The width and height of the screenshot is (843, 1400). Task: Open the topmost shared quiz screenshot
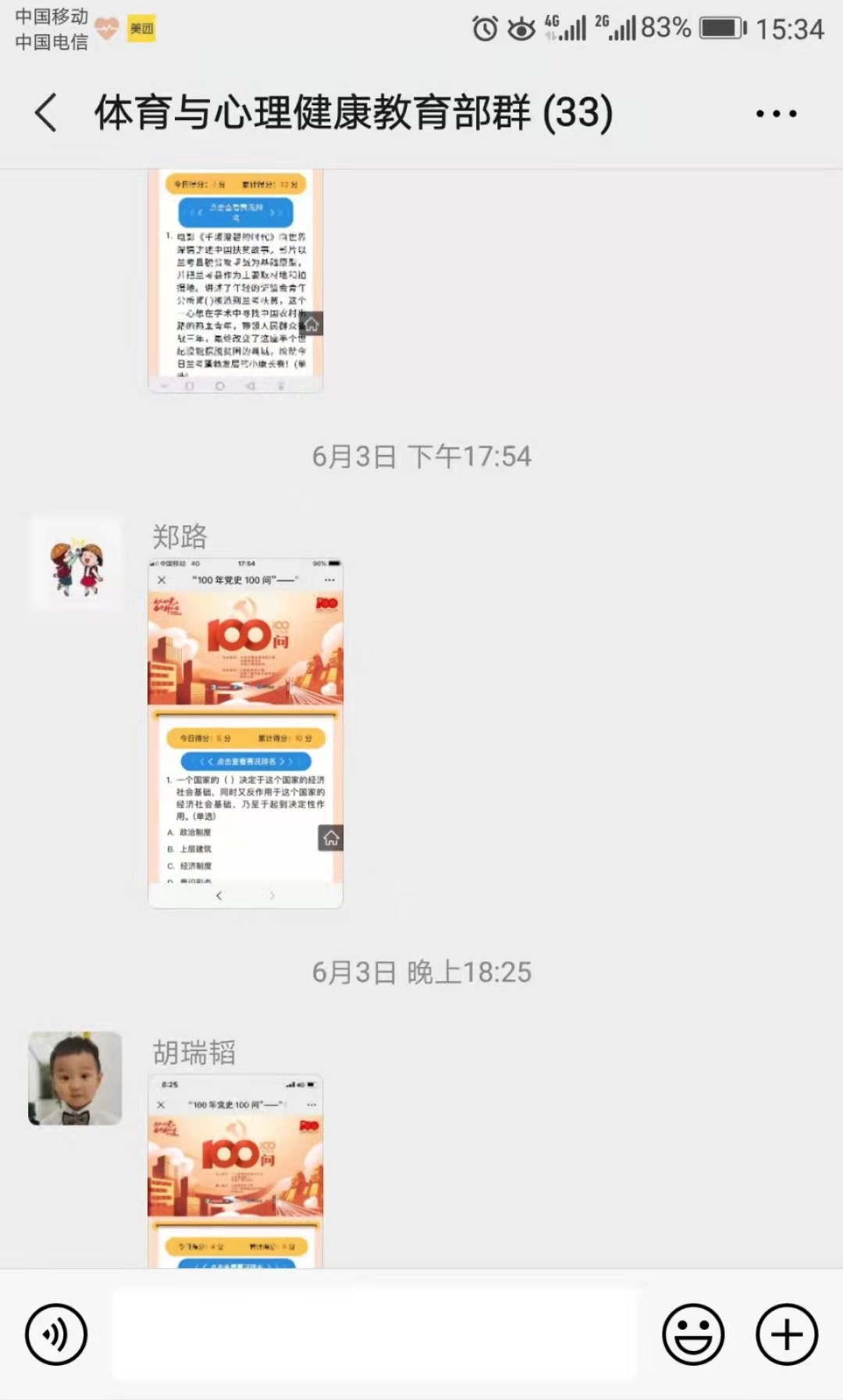[235, 281]
